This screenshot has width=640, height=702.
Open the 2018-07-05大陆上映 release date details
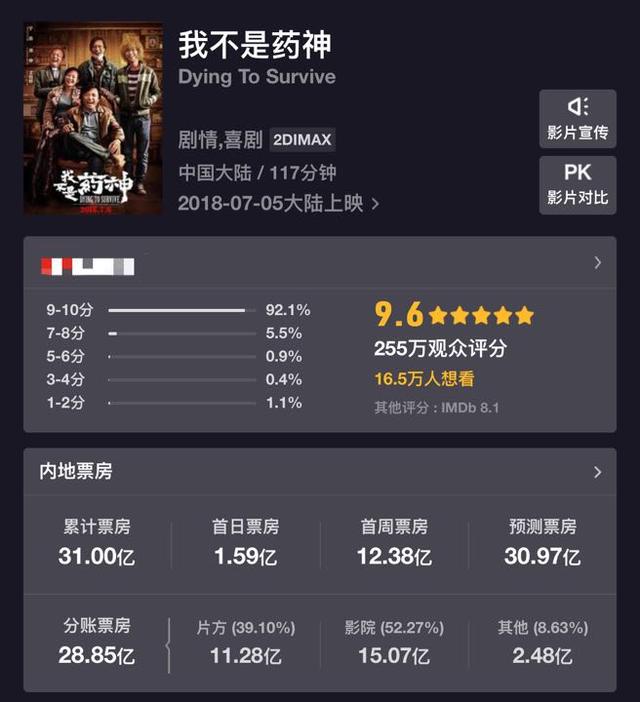[278, 203]
